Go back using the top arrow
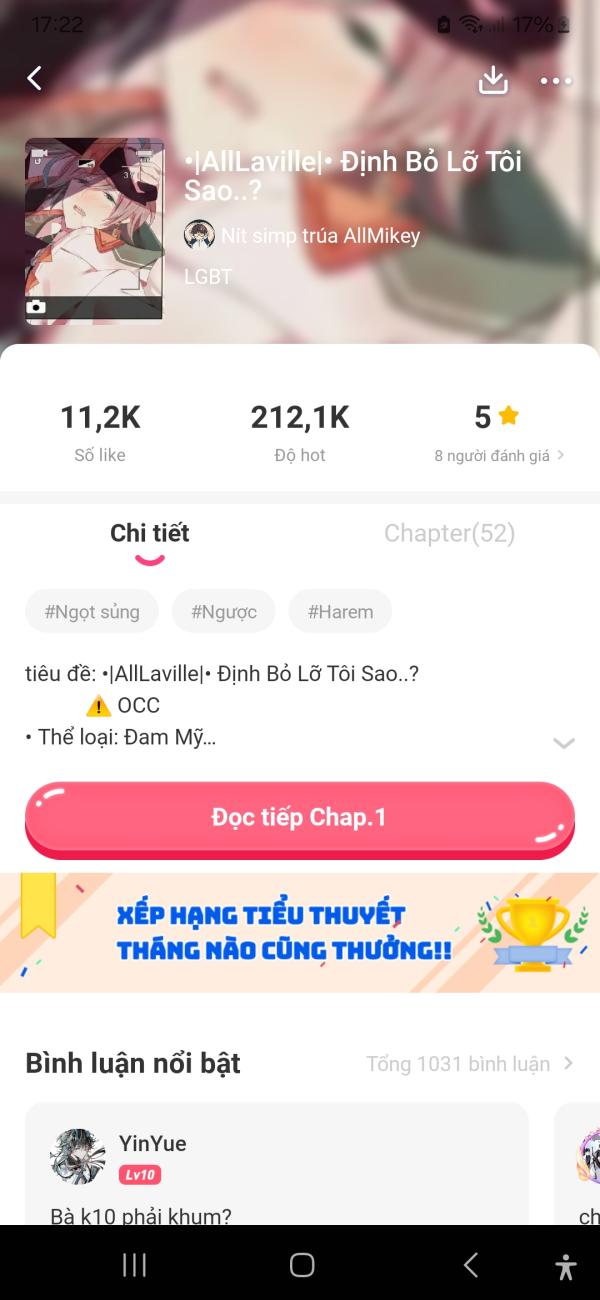 coord(35,79)
